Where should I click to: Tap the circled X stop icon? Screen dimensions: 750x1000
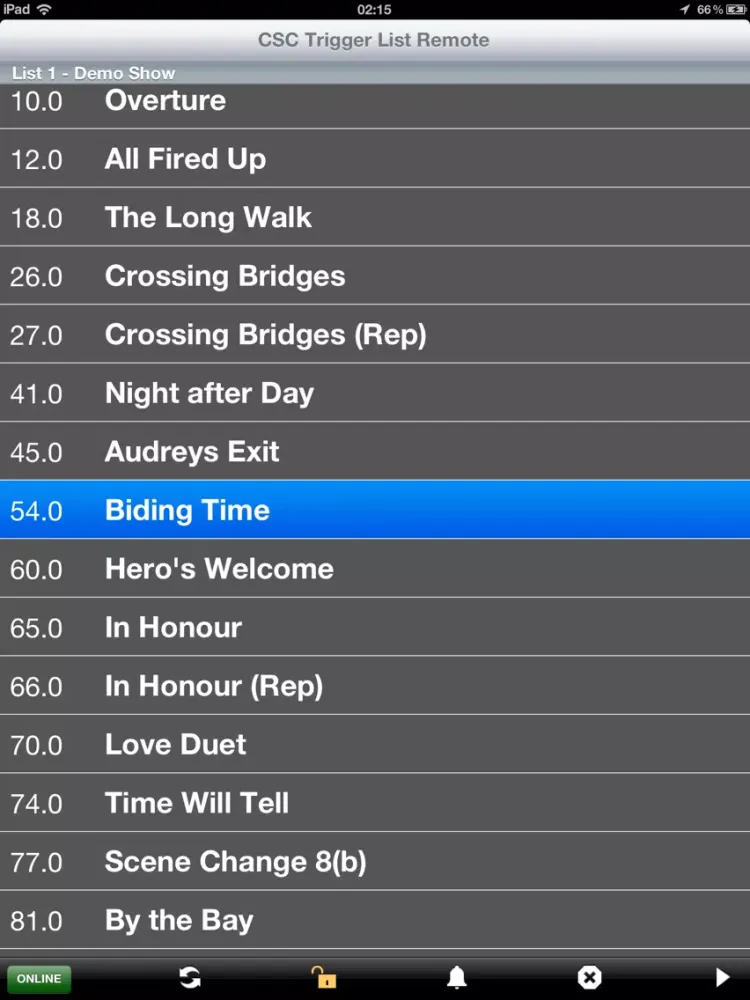[x=590, y=977]
